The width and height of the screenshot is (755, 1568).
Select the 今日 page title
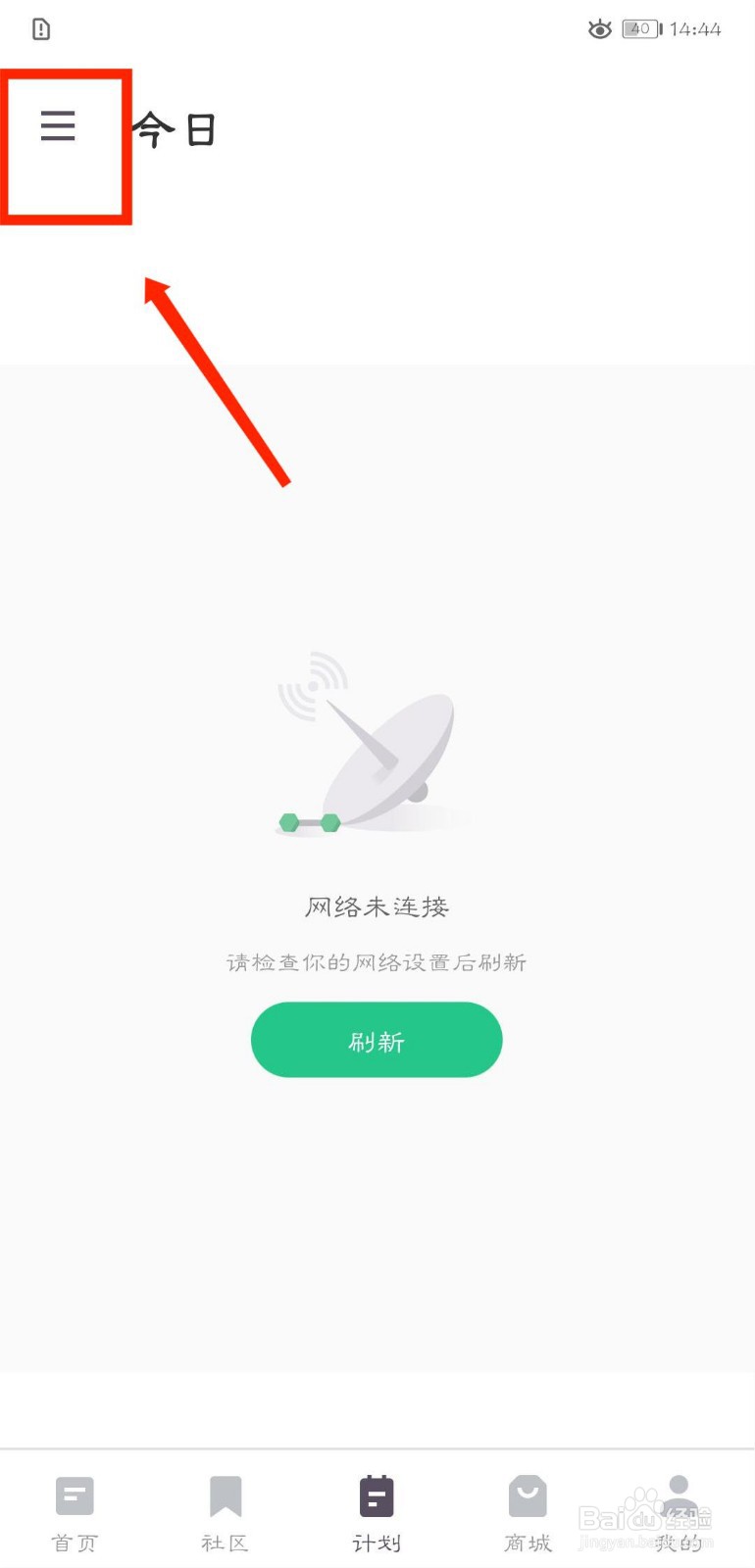coord(174,128)
